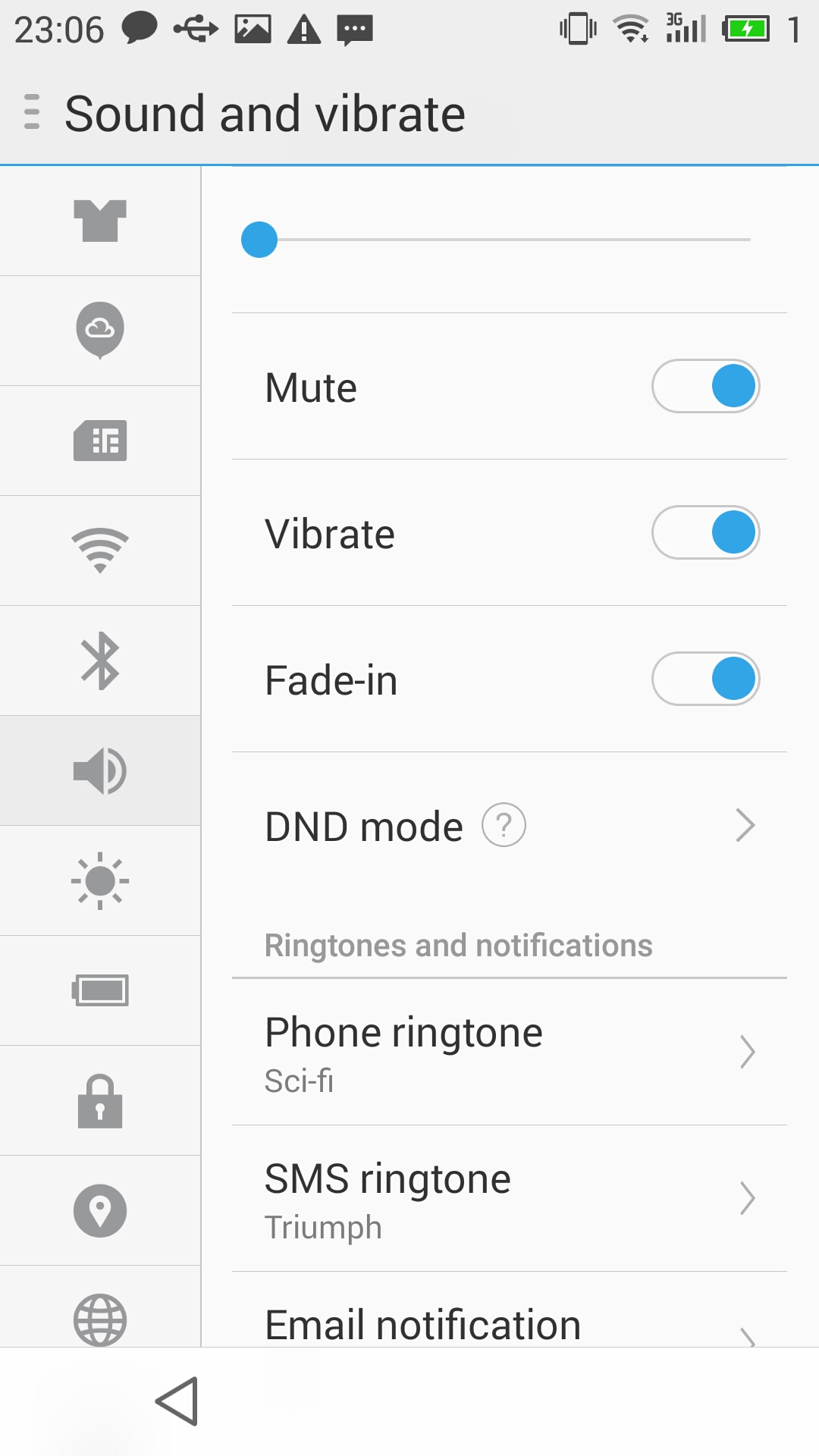Open SMS ringtone selection

click(x=510, y=1199)
